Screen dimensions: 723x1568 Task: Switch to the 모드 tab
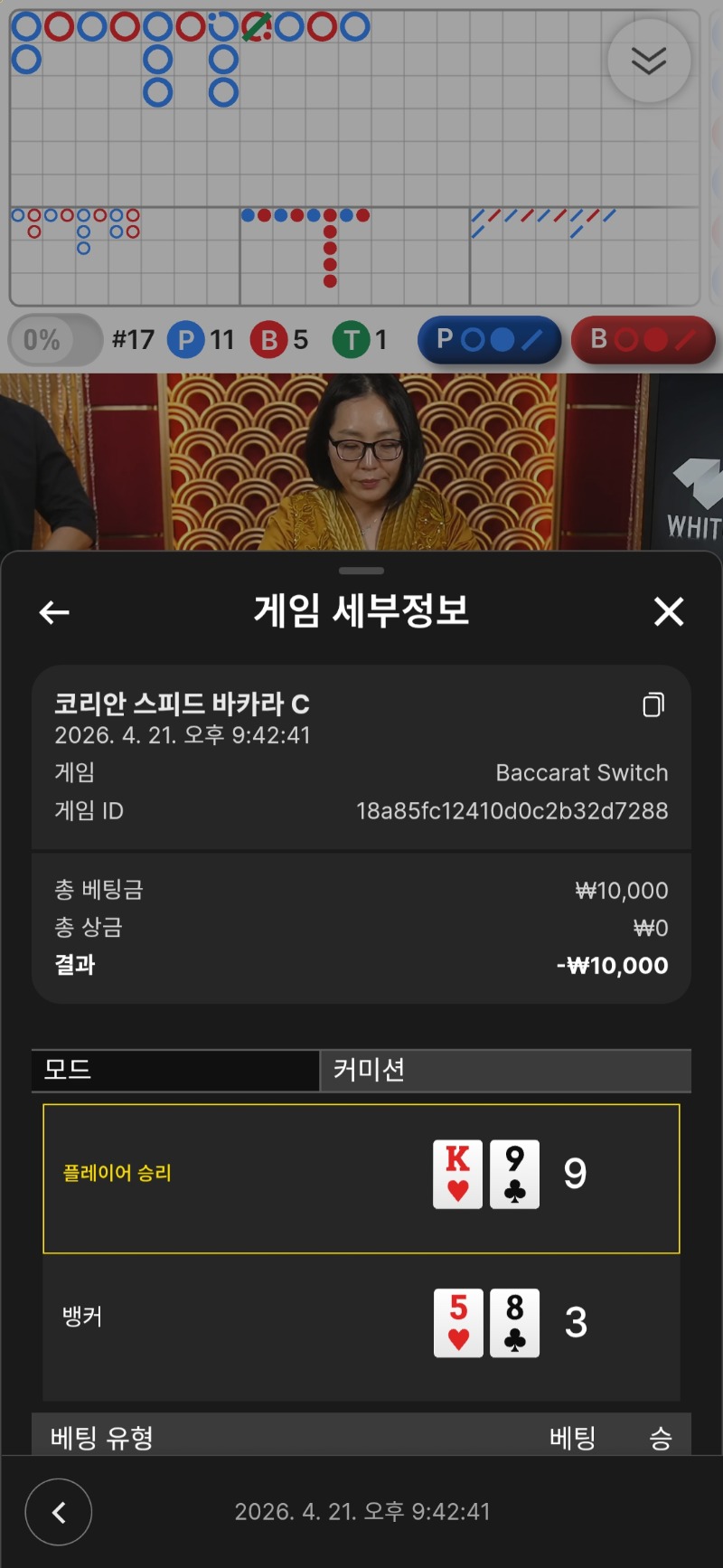(175, 1070)
